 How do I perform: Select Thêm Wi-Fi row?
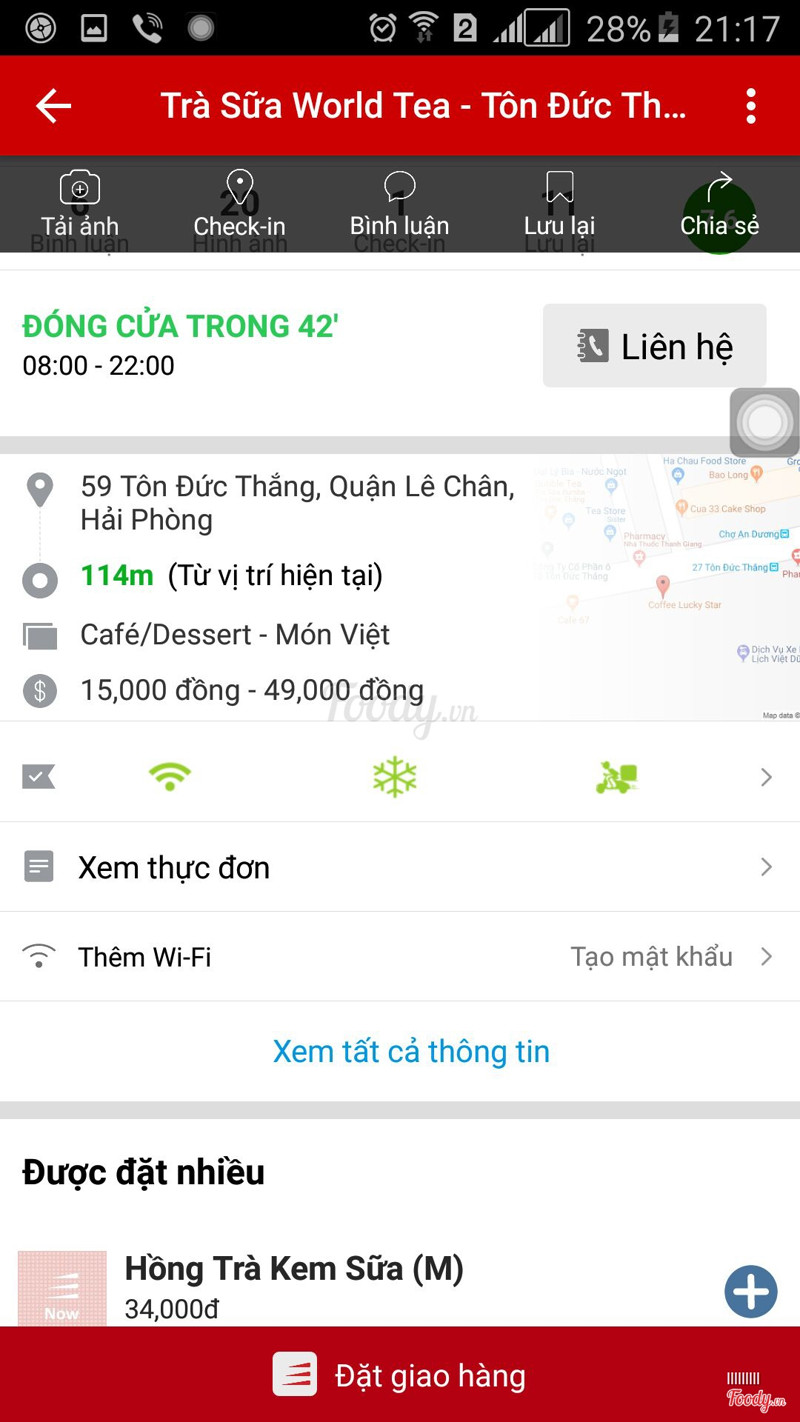tap(400, 957)
